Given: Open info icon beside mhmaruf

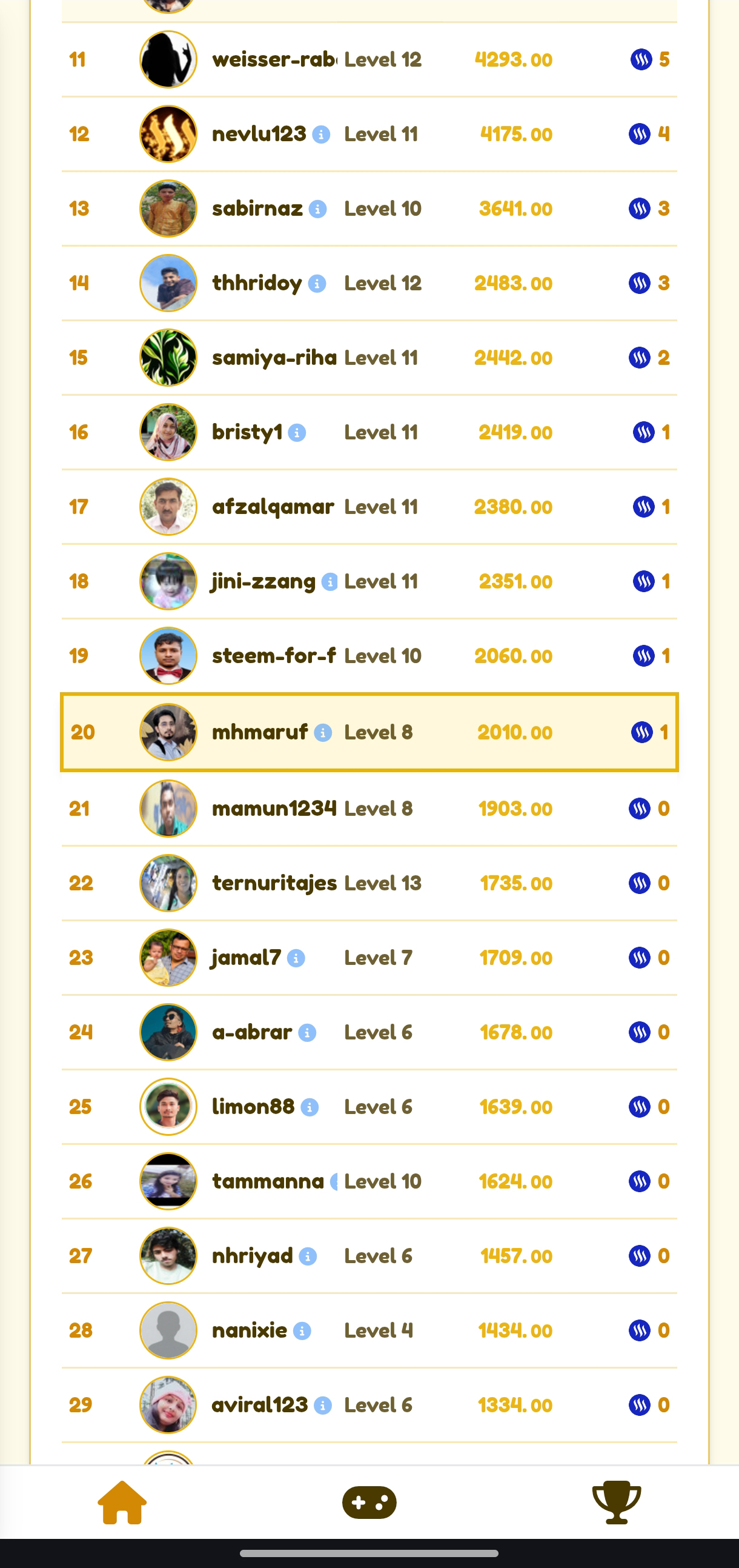Looking at the screenshot, I should pyautogui.click(x=323, y=733).
